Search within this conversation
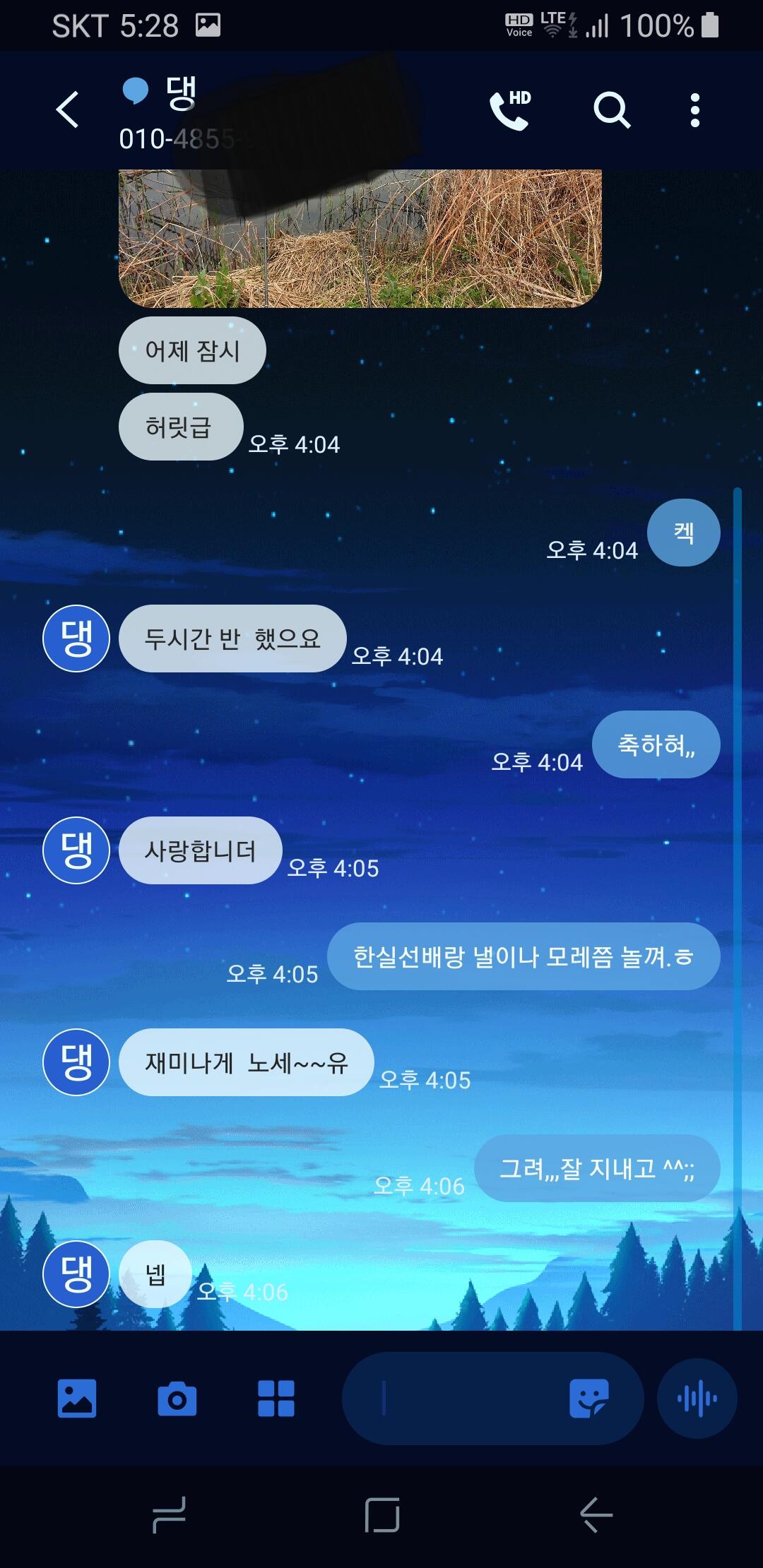The image size is (763, 1568). click(611, 110)
